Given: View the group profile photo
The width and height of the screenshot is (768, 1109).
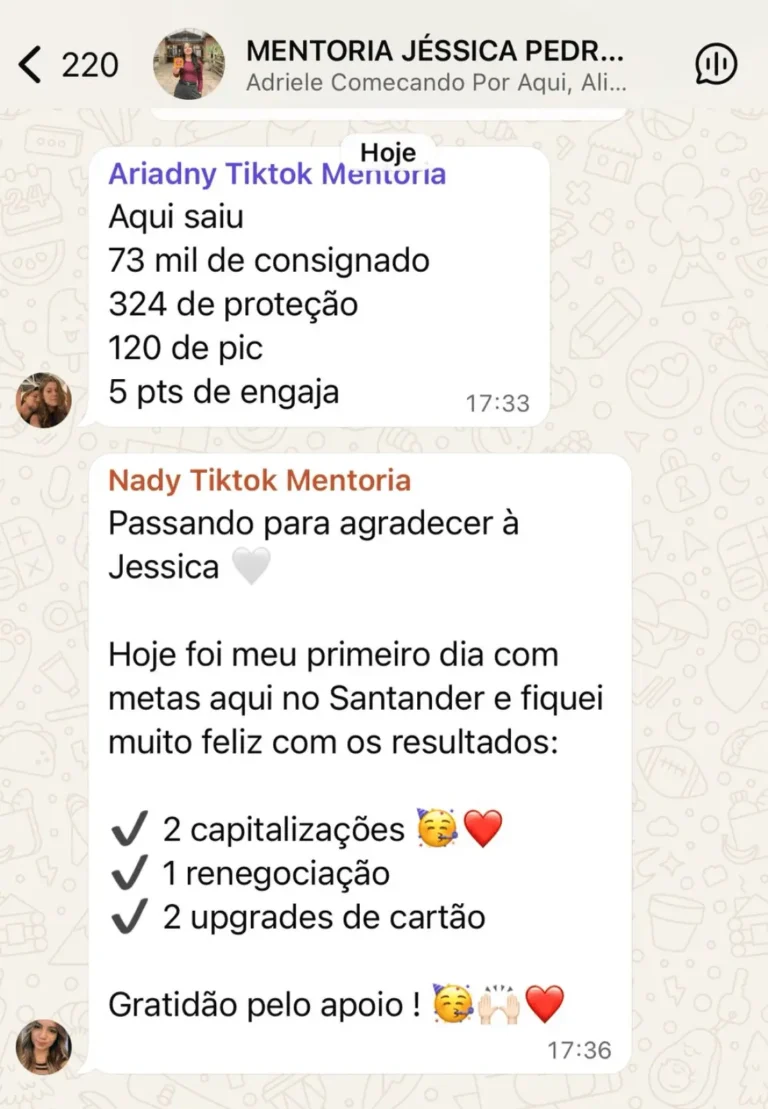Looking at the screenshot, I should point(188,65).
